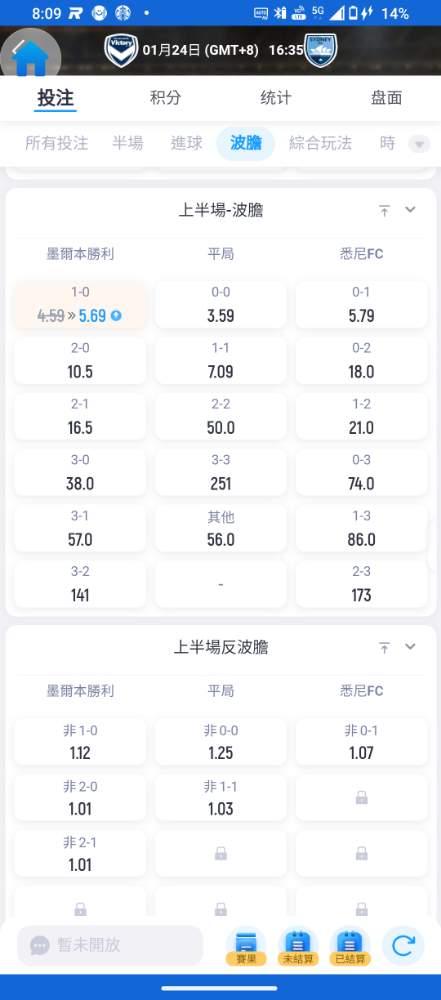The width and height of the screenshot is (441, 1000).
Task: Bet on 1-0 at 5.69
Action: pos(80,305)
